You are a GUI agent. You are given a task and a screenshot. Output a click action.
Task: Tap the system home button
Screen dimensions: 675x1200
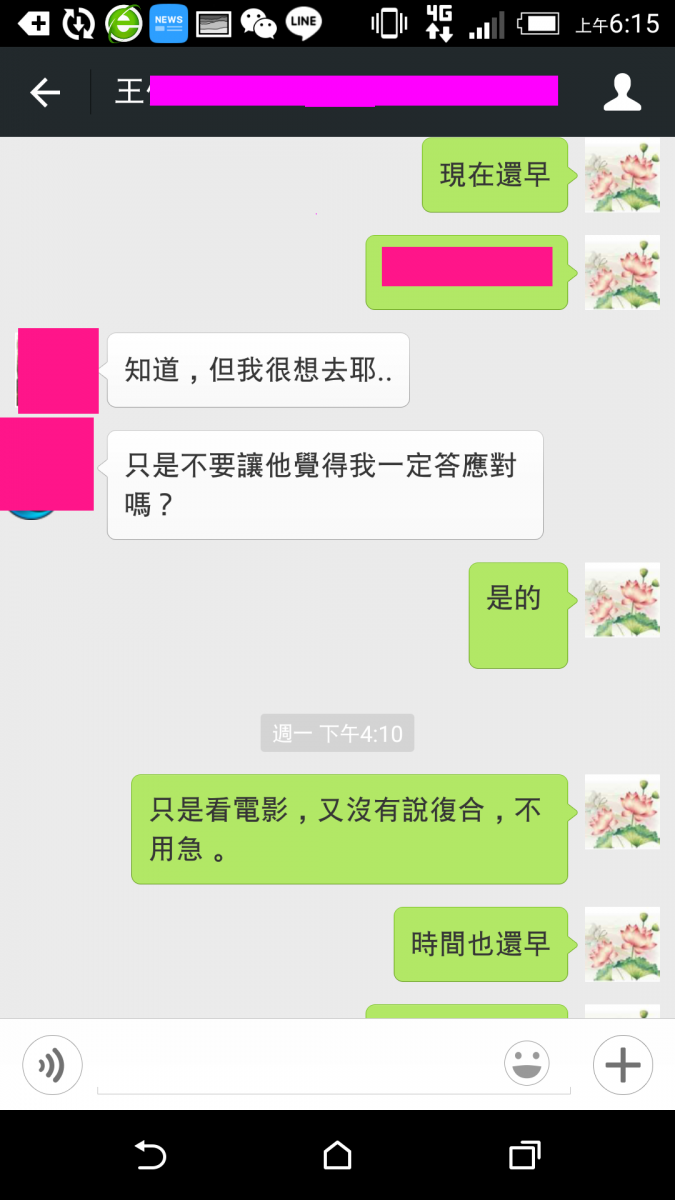pyautogui.click(x=338, y=1156)
